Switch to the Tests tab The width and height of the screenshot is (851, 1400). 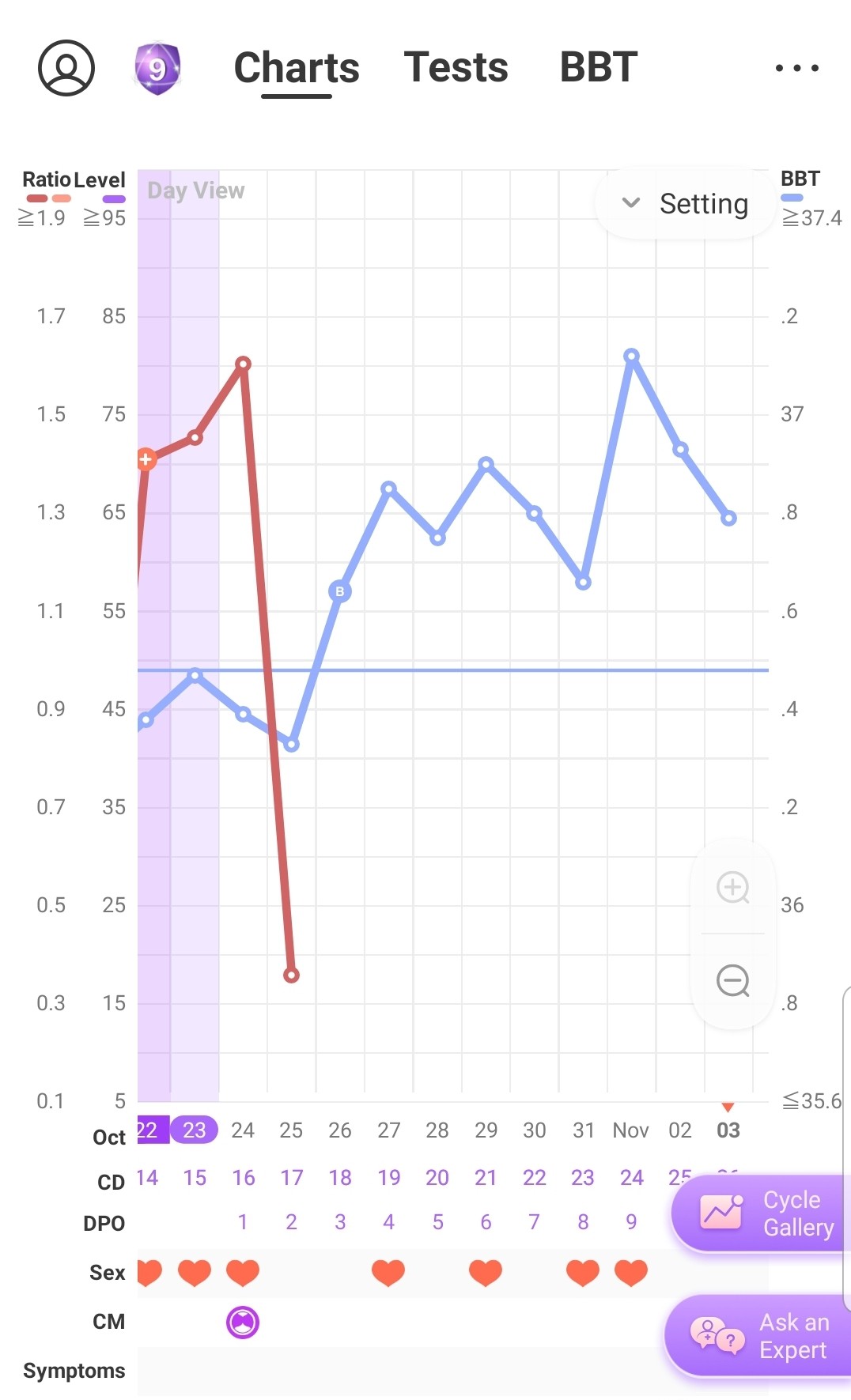point(456,68)
